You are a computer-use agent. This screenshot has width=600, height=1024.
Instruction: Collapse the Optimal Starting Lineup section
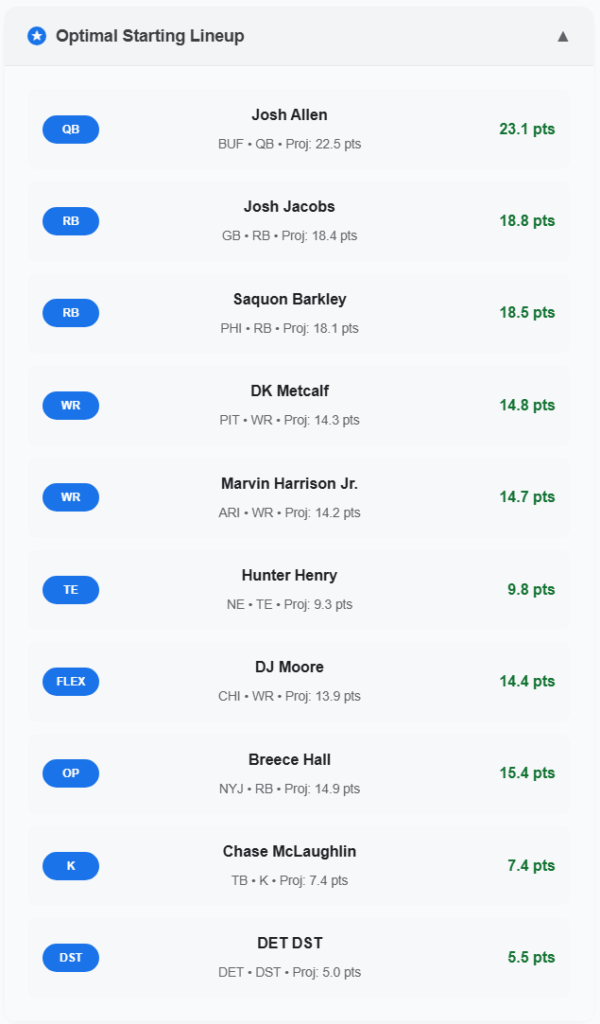point(562,36)
